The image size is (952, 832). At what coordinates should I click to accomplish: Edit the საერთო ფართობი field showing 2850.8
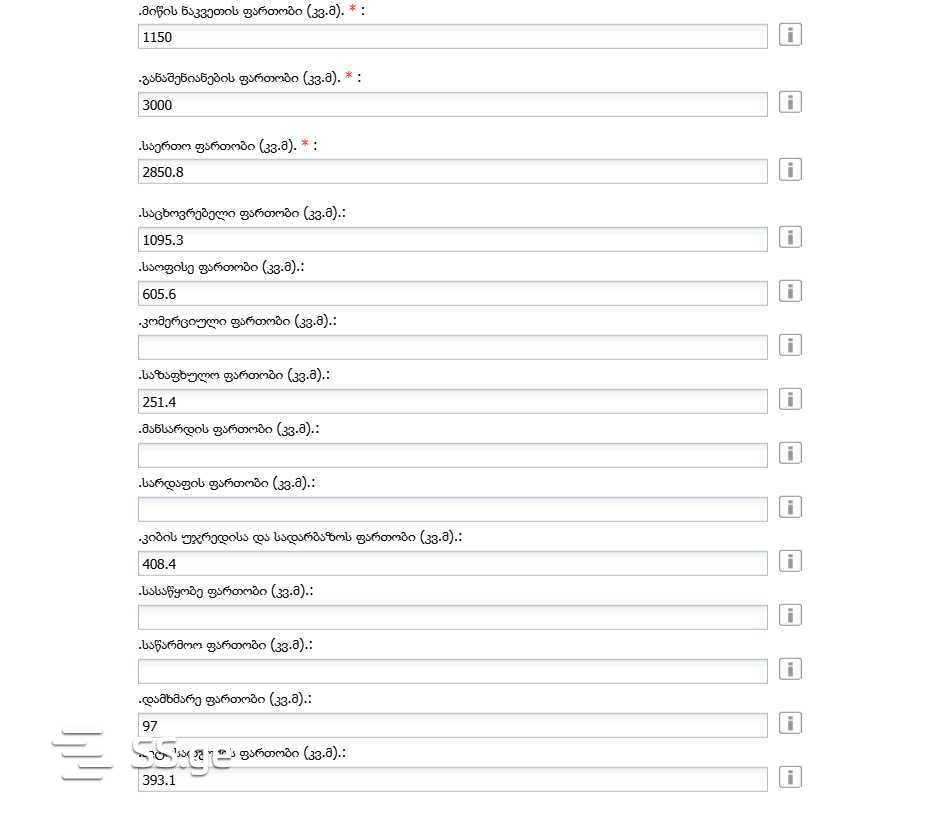(x=452, y=172)
